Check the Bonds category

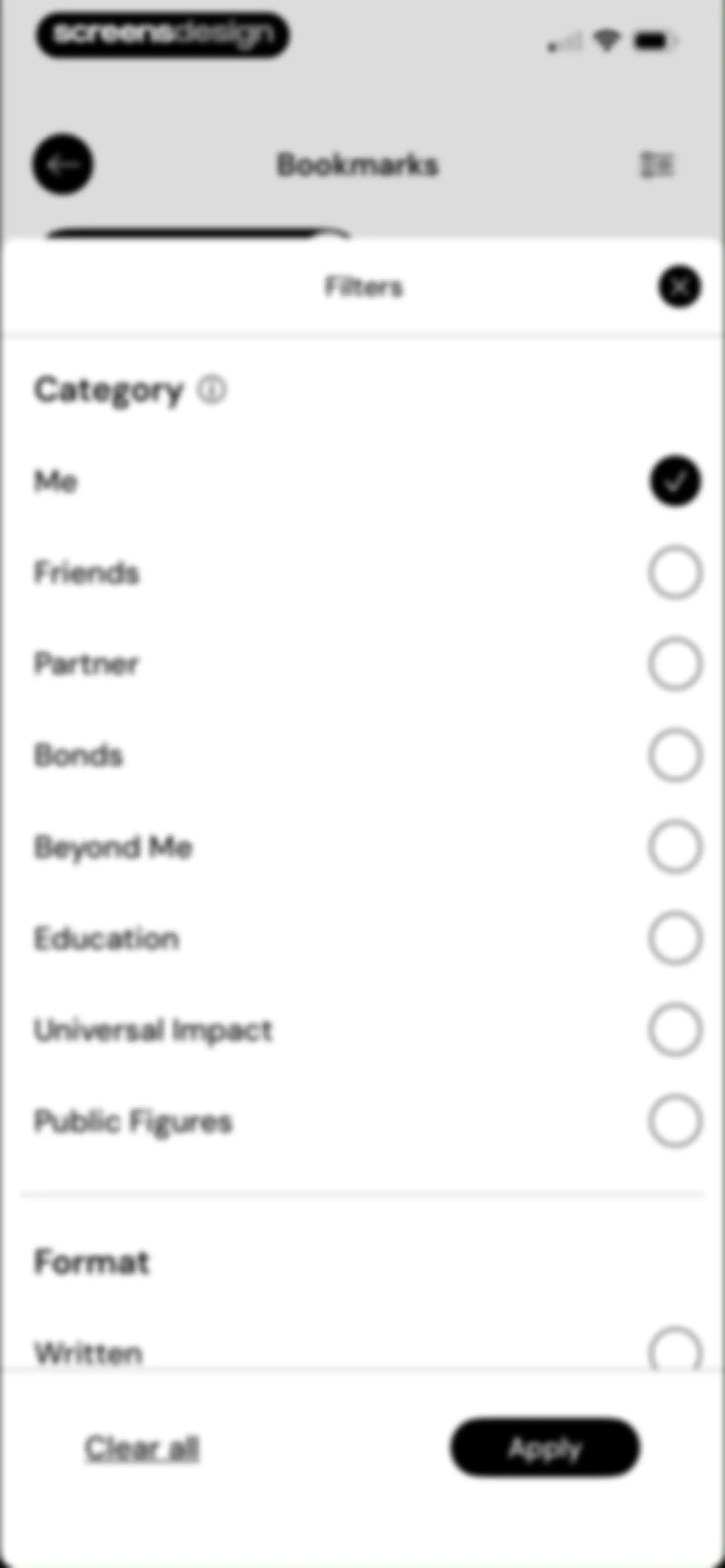pyautogui.click(x=675, y=755)
